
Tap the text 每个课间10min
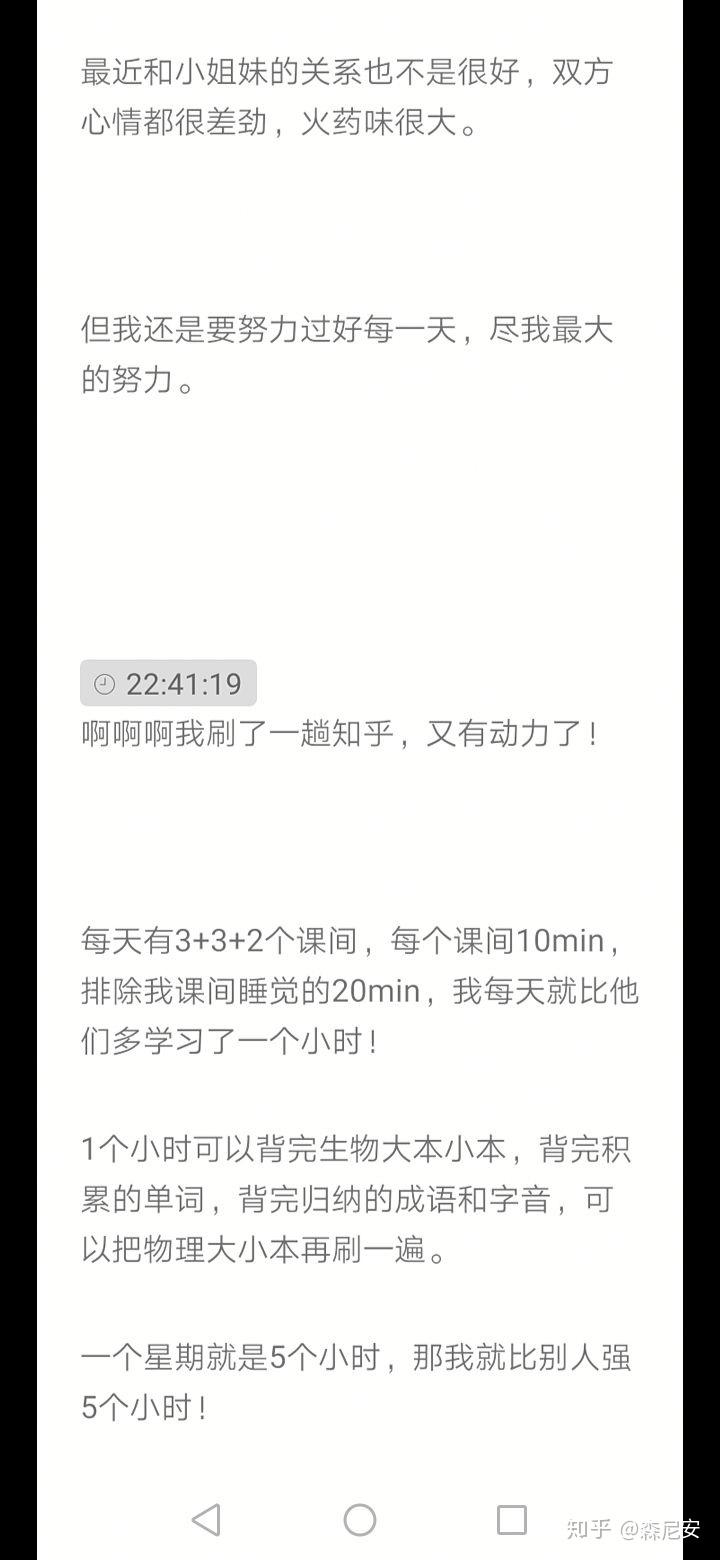coord(507,940)
